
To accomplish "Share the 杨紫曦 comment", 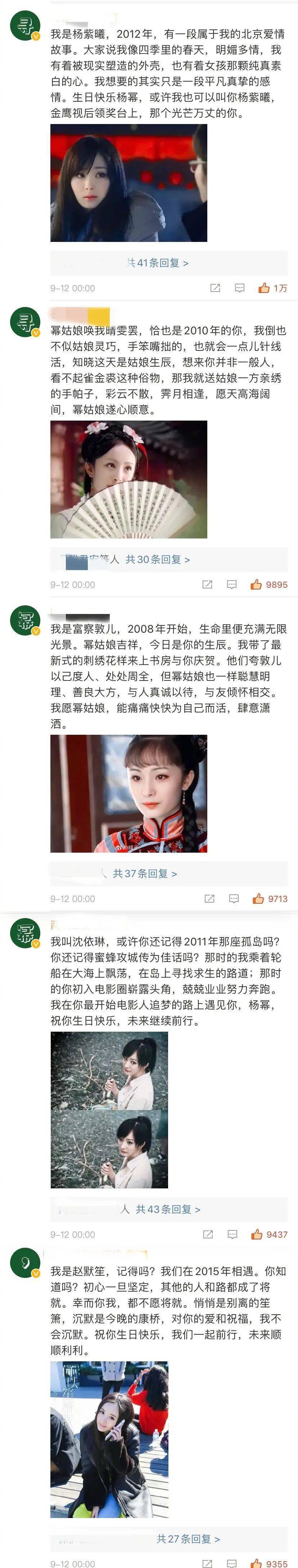I will tap(215, 288).
